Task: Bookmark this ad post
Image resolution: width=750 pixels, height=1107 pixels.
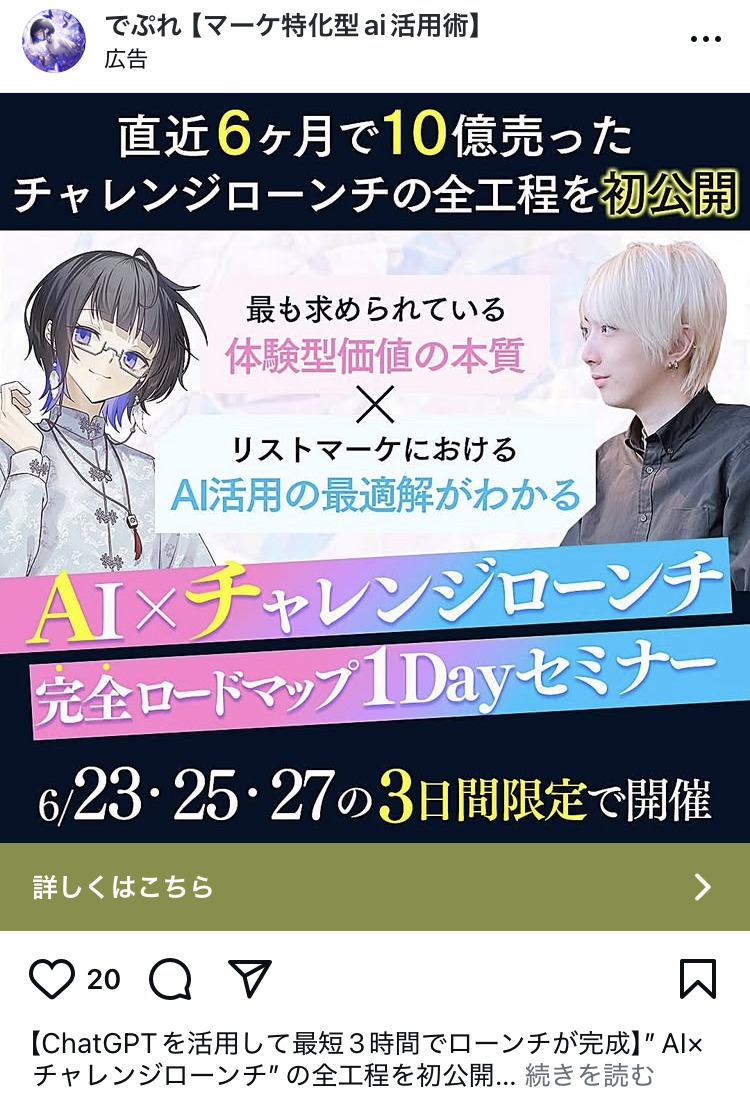Action: click(697, 979)
